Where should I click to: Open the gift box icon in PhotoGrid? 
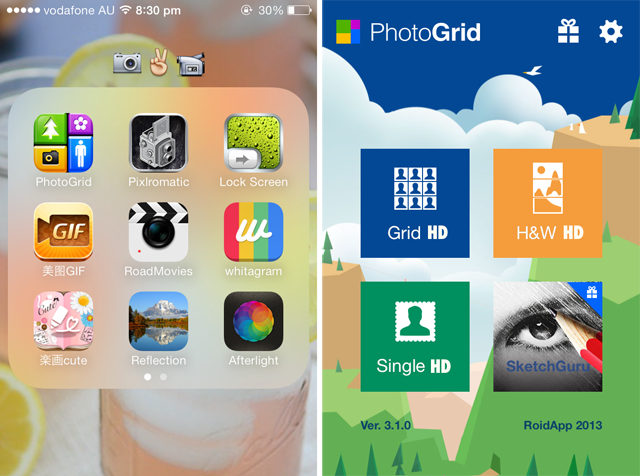(568, 32)
